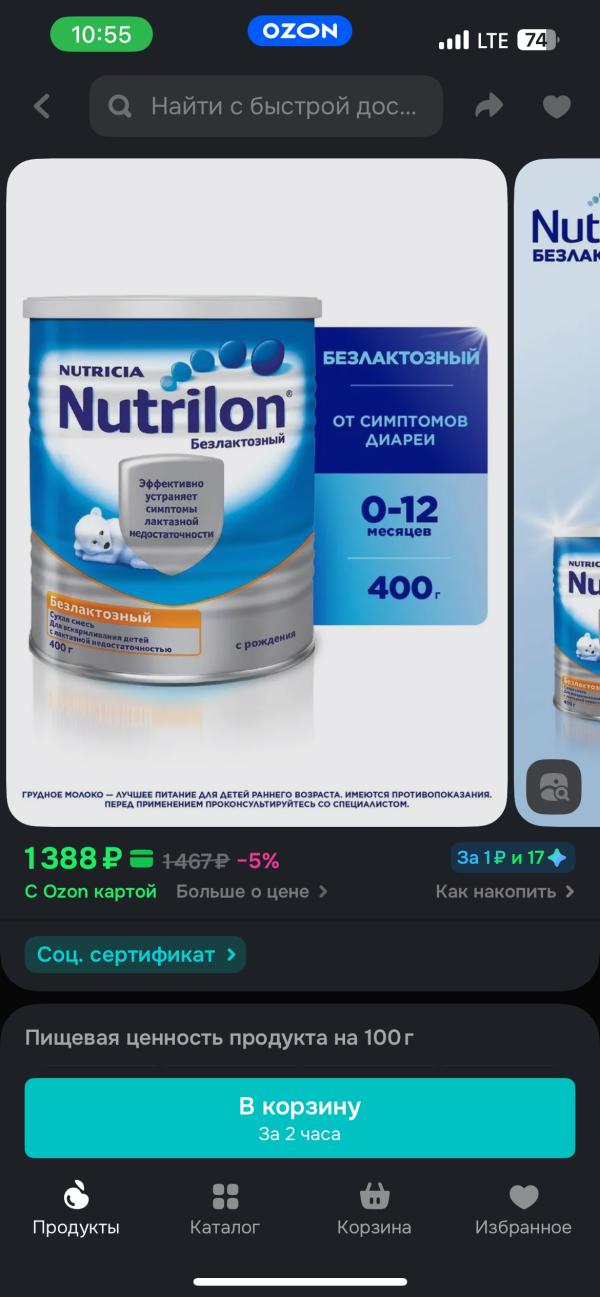Open the Избранное tab

pyautogui.click(x=523, y=1209)
